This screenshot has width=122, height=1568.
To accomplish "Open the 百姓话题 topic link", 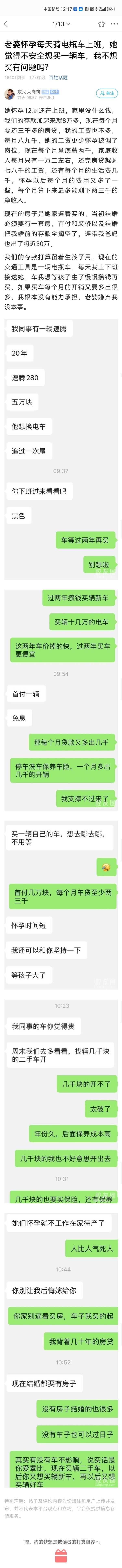I will coord(58,78).
